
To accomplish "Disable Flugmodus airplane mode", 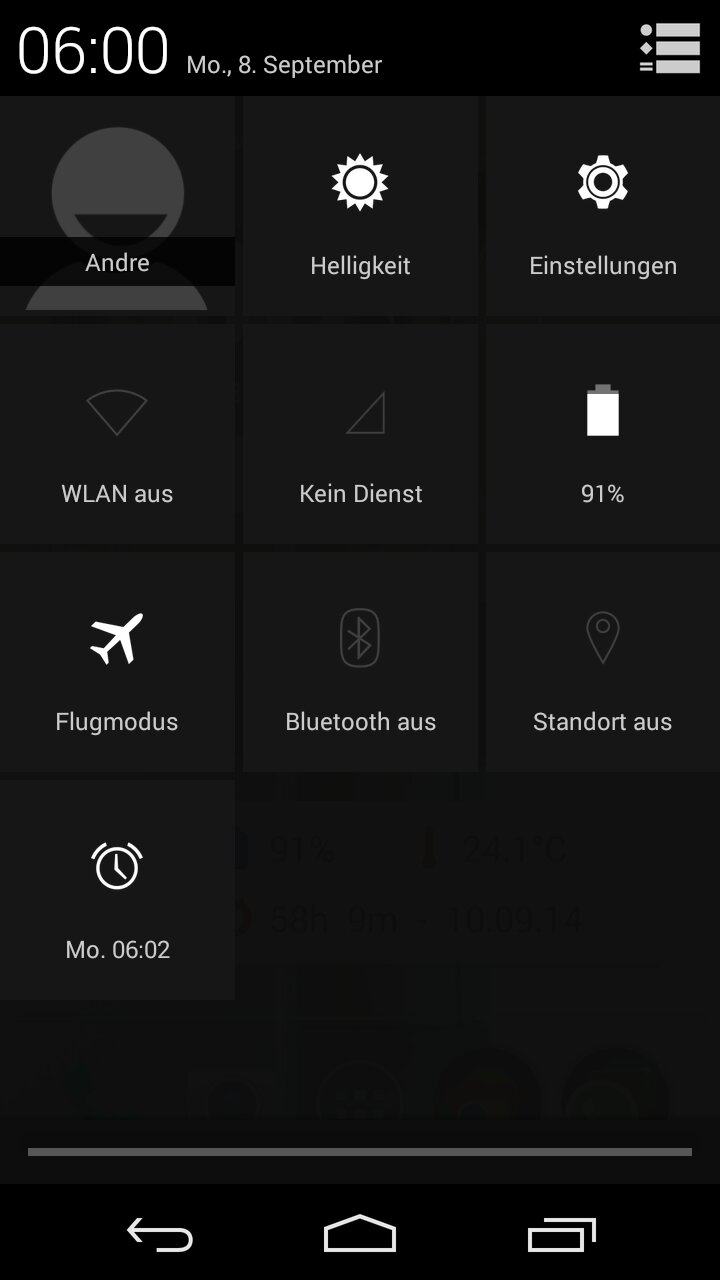I will pos(117,664).
